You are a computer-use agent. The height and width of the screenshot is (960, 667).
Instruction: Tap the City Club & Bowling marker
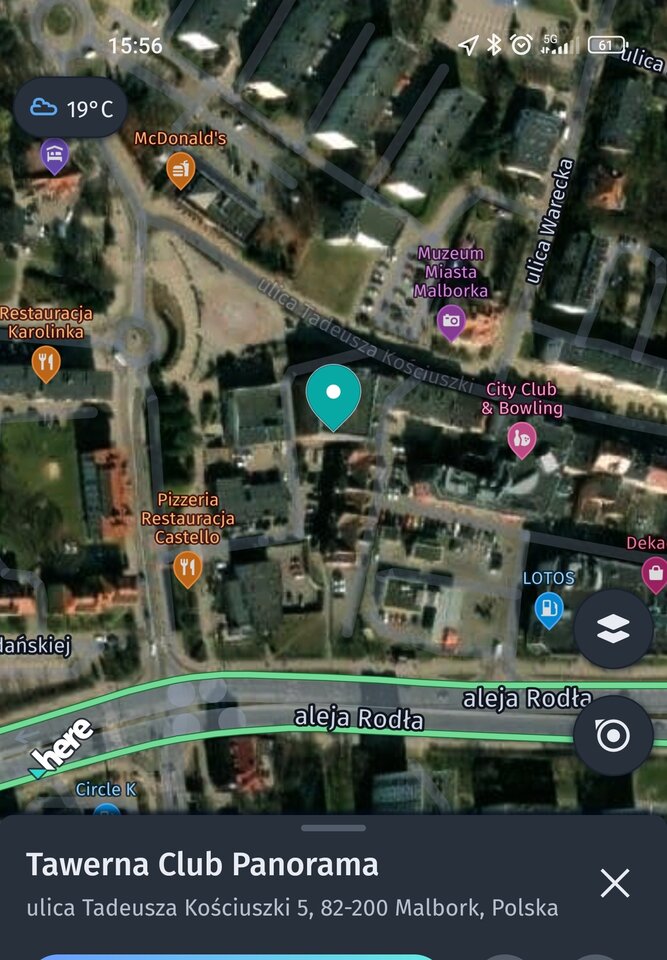coord(521,438)
